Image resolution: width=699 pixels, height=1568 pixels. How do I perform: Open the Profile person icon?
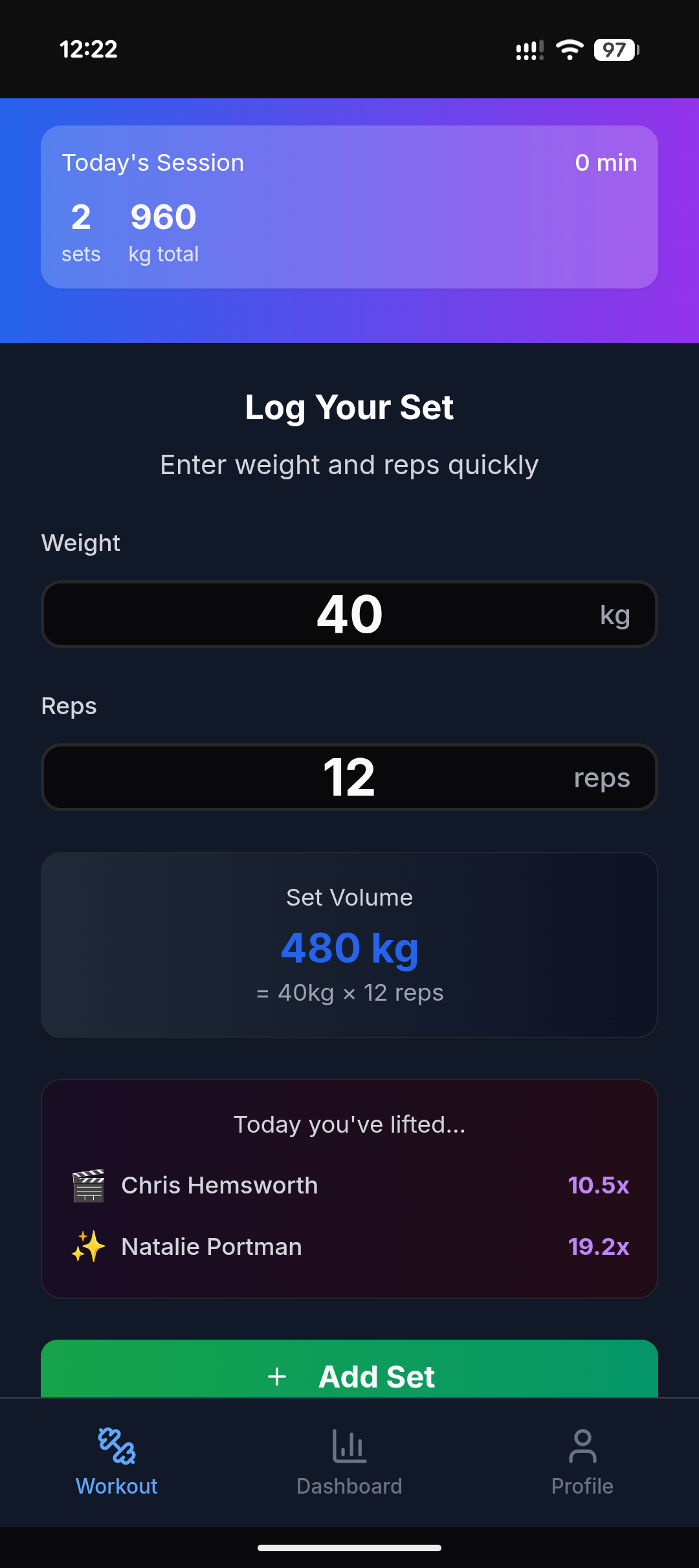click(x=582, y=1446)
